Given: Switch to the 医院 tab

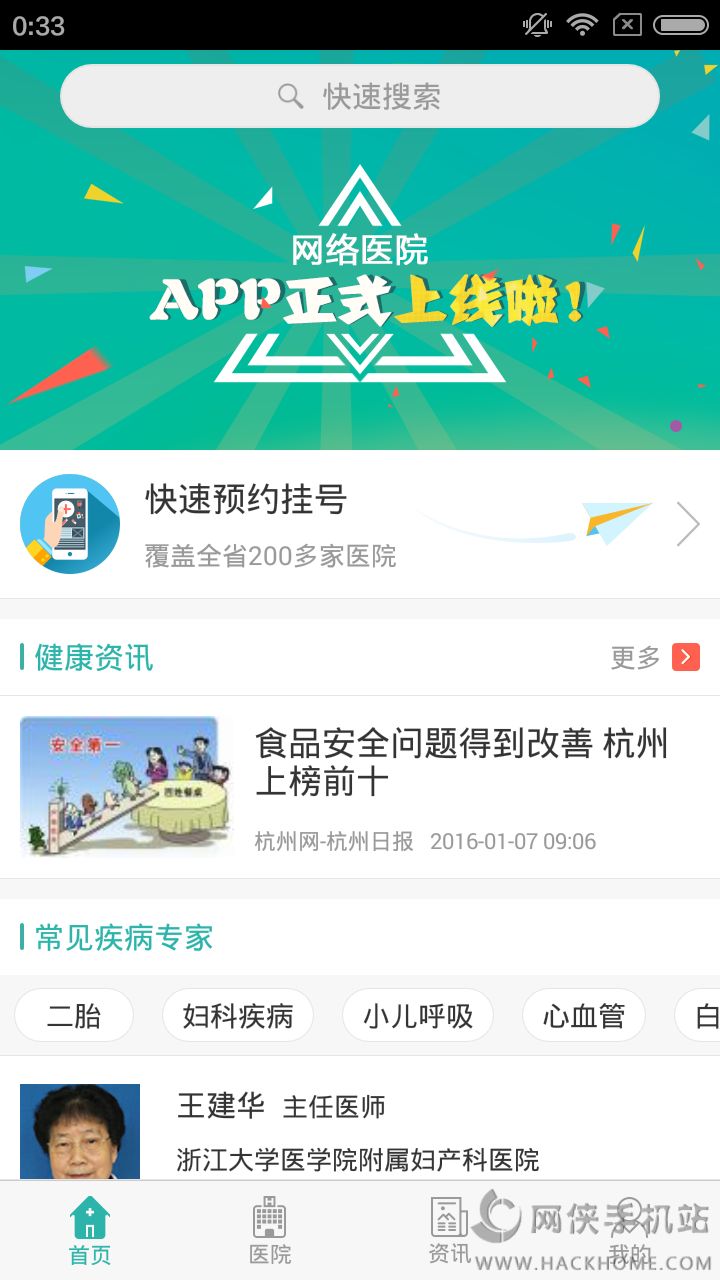Looking at the screenshot, I should pos(270,1231).
